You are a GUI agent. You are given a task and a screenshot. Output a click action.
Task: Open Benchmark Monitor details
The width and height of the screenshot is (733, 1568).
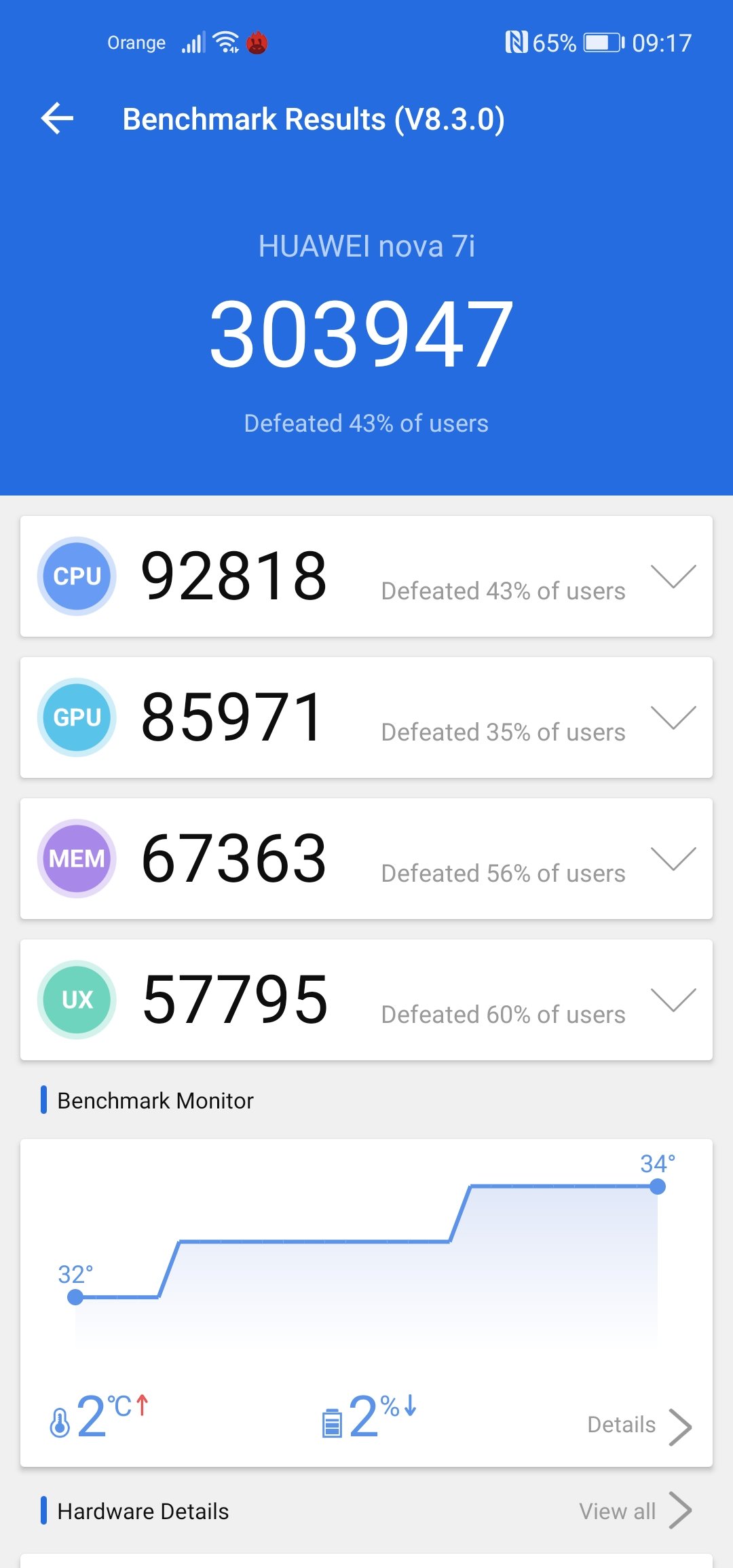tap(639, 1425)
